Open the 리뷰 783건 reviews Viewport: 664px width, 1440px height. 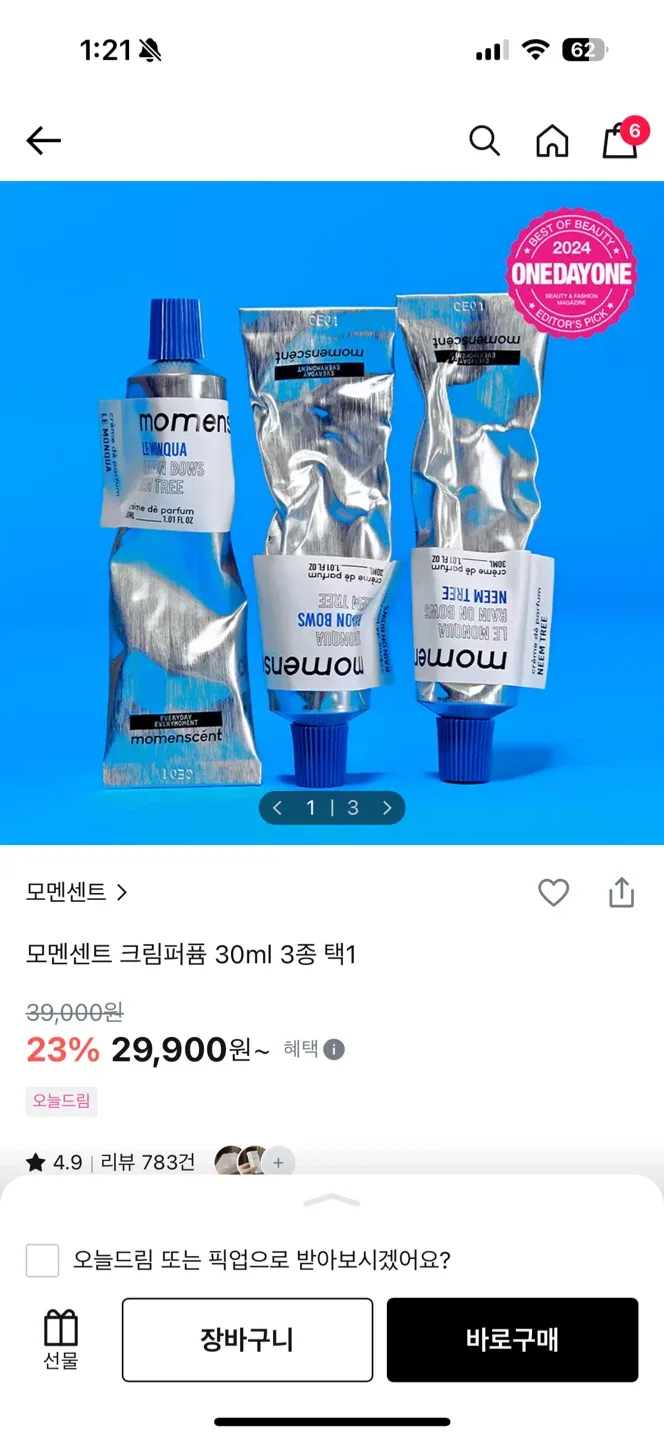tap(148, 1162)
